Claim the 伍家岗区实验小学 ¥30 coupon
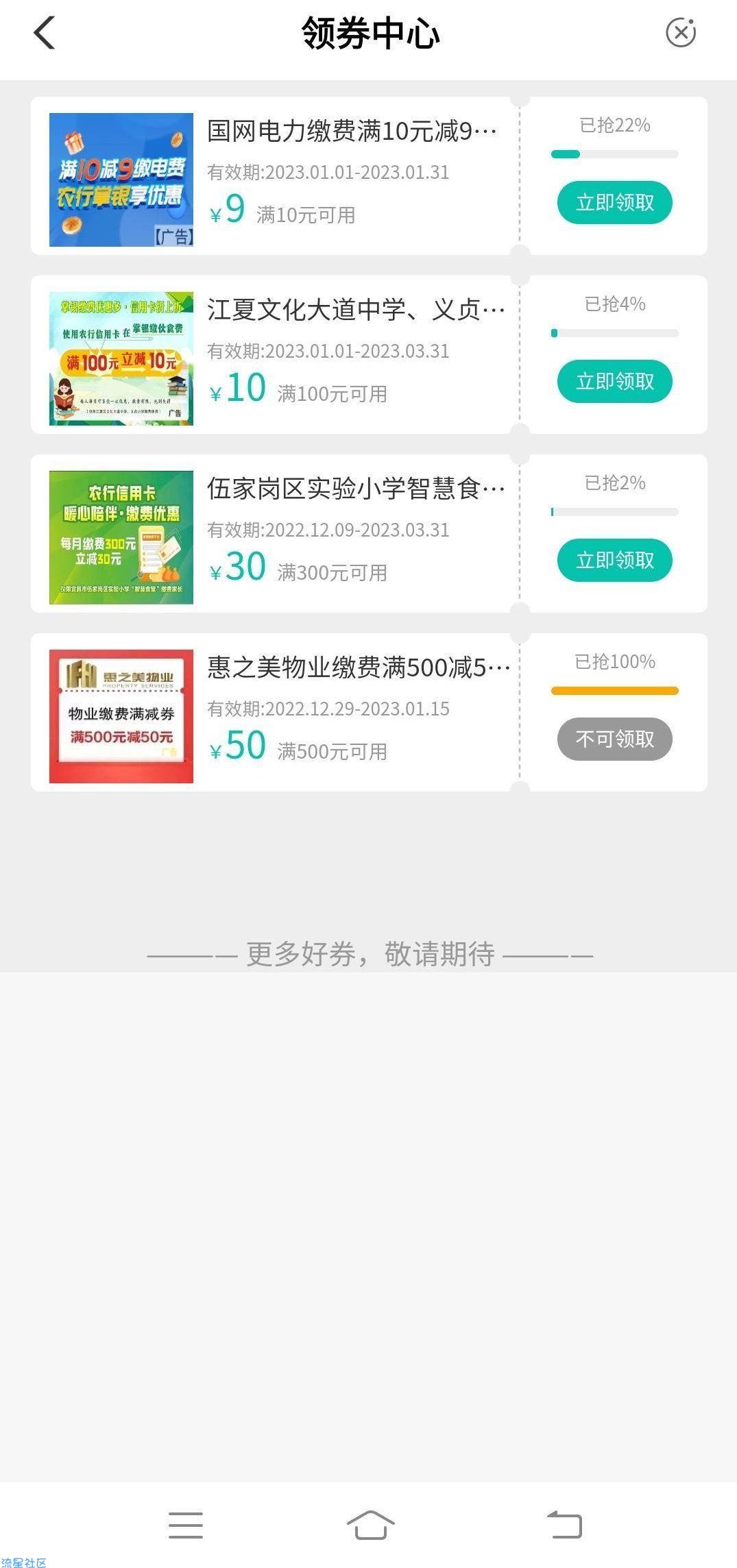737x1568 pixels. click(x=614, y=561)
